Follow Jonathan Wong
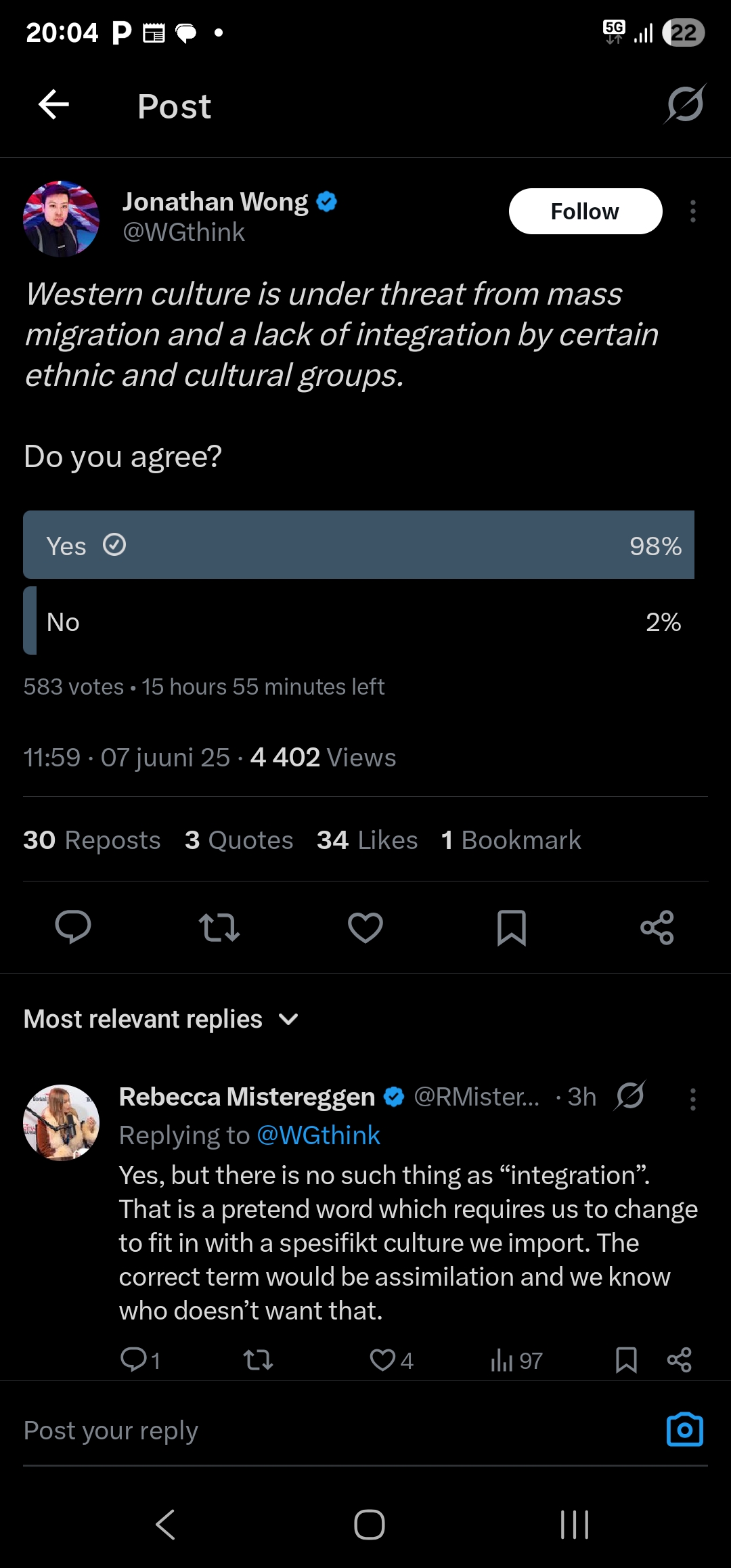The image size is (731, 1568). (585, 211)
